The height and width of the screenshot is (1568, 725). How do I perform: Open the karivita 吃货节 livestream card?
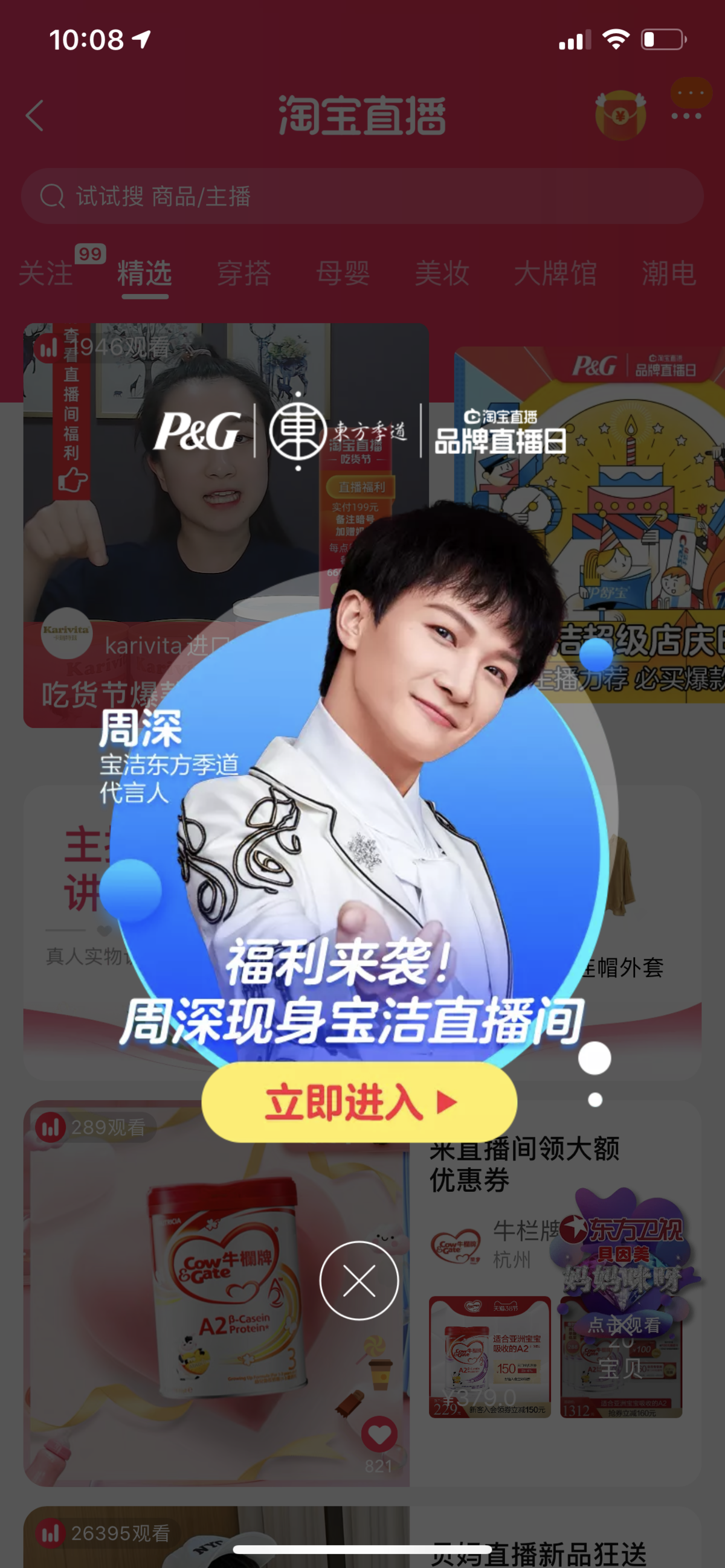pos(122,487)
